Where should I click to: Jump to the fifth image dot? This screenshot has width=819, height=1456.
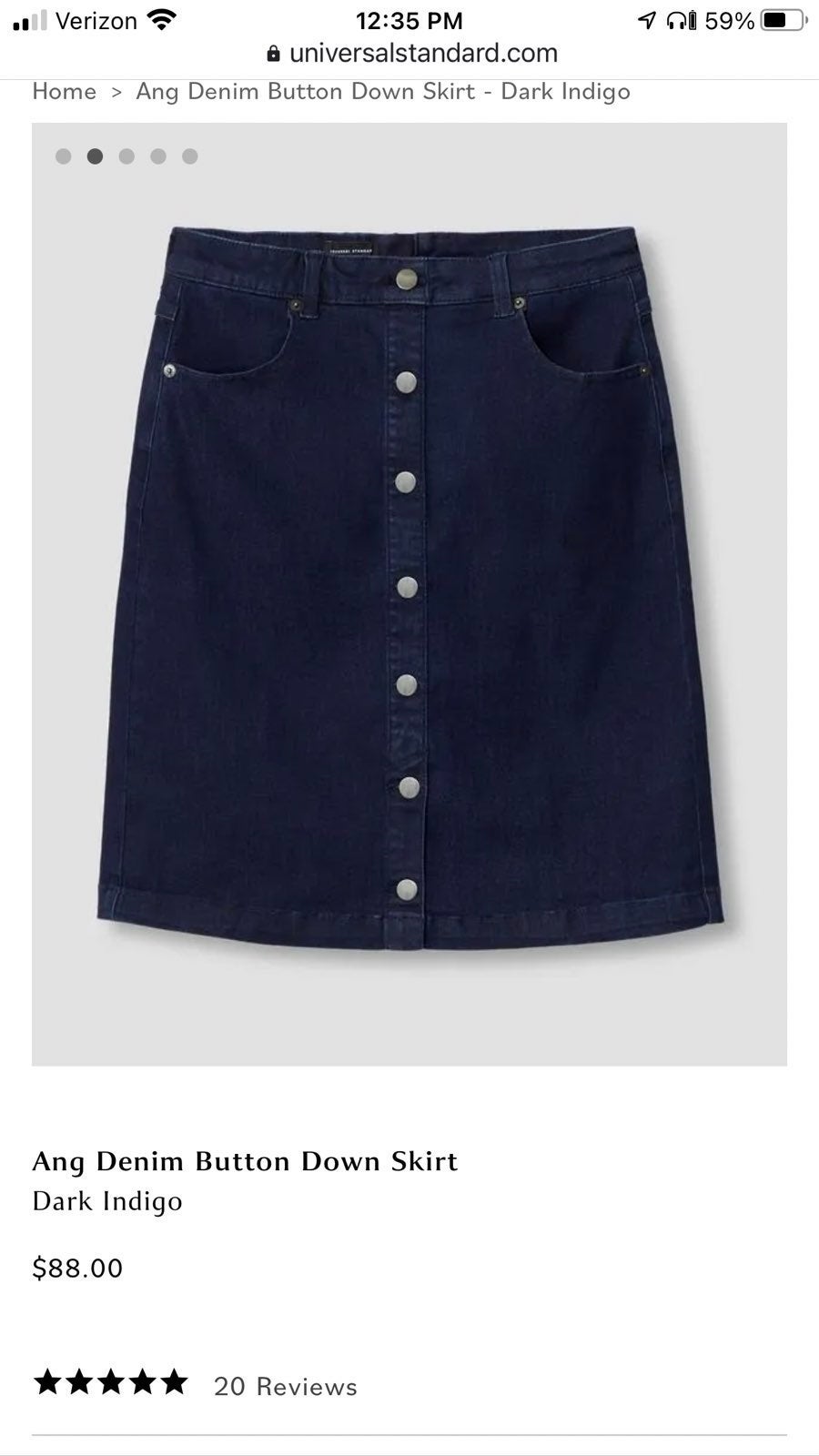(190, 157)
